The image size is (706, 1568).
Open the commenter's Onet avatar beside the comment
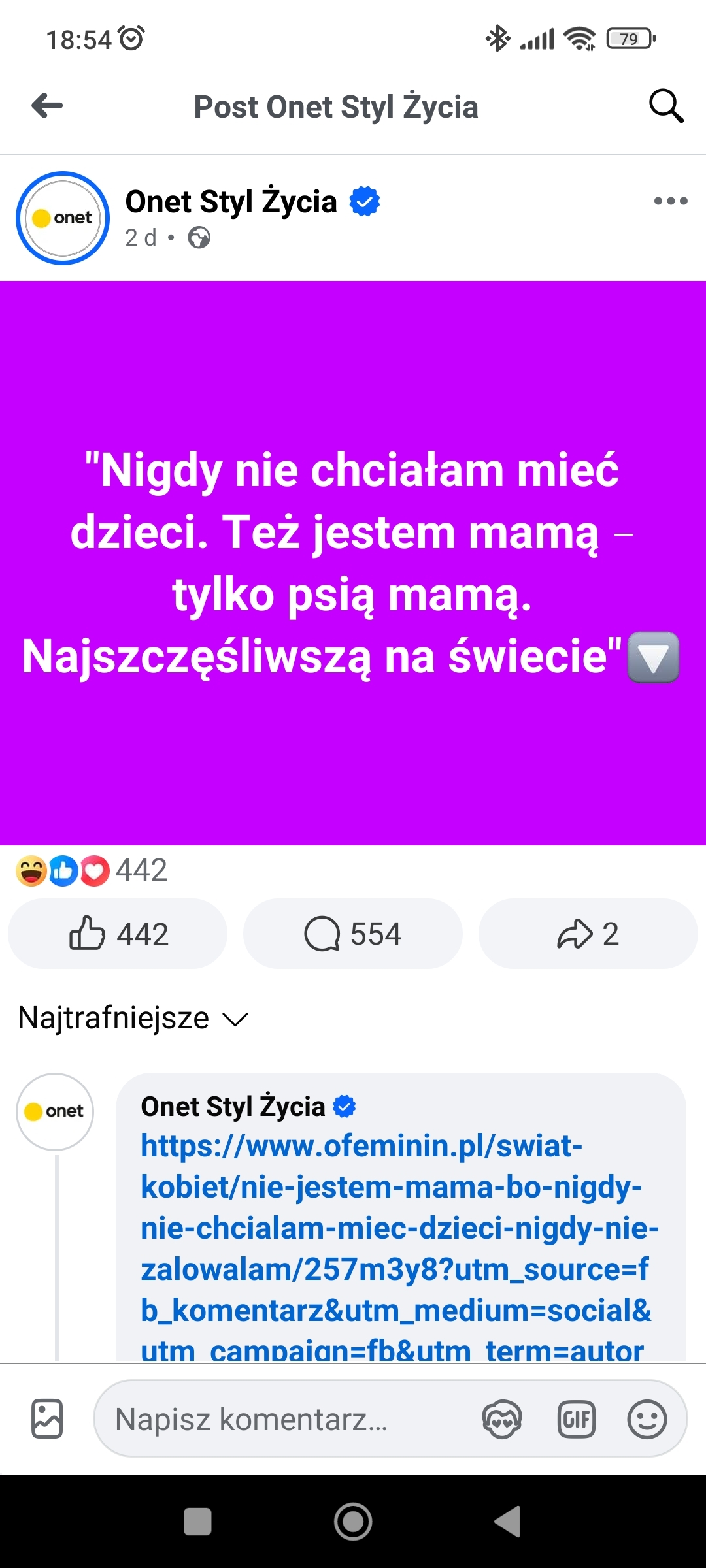click(x=55, y=1112)
